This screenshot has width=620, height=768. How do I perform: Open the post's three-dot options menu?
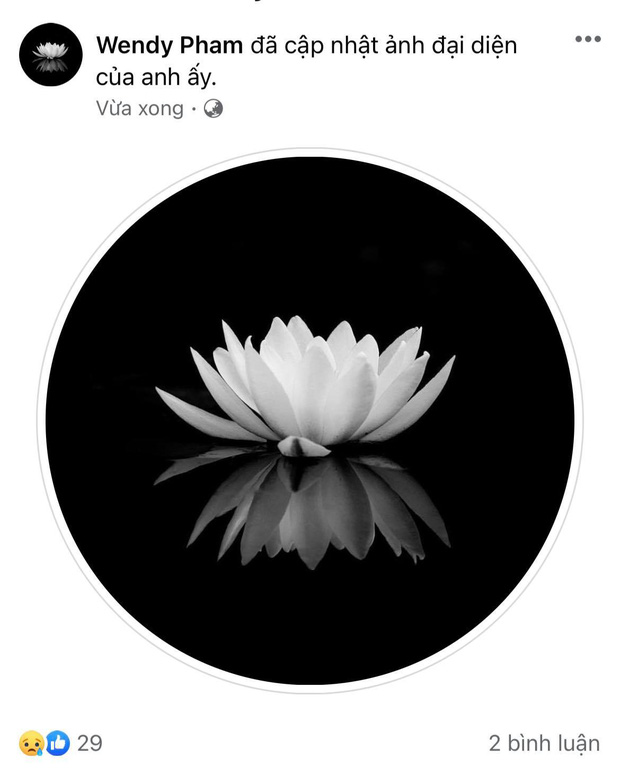point(588,40)
